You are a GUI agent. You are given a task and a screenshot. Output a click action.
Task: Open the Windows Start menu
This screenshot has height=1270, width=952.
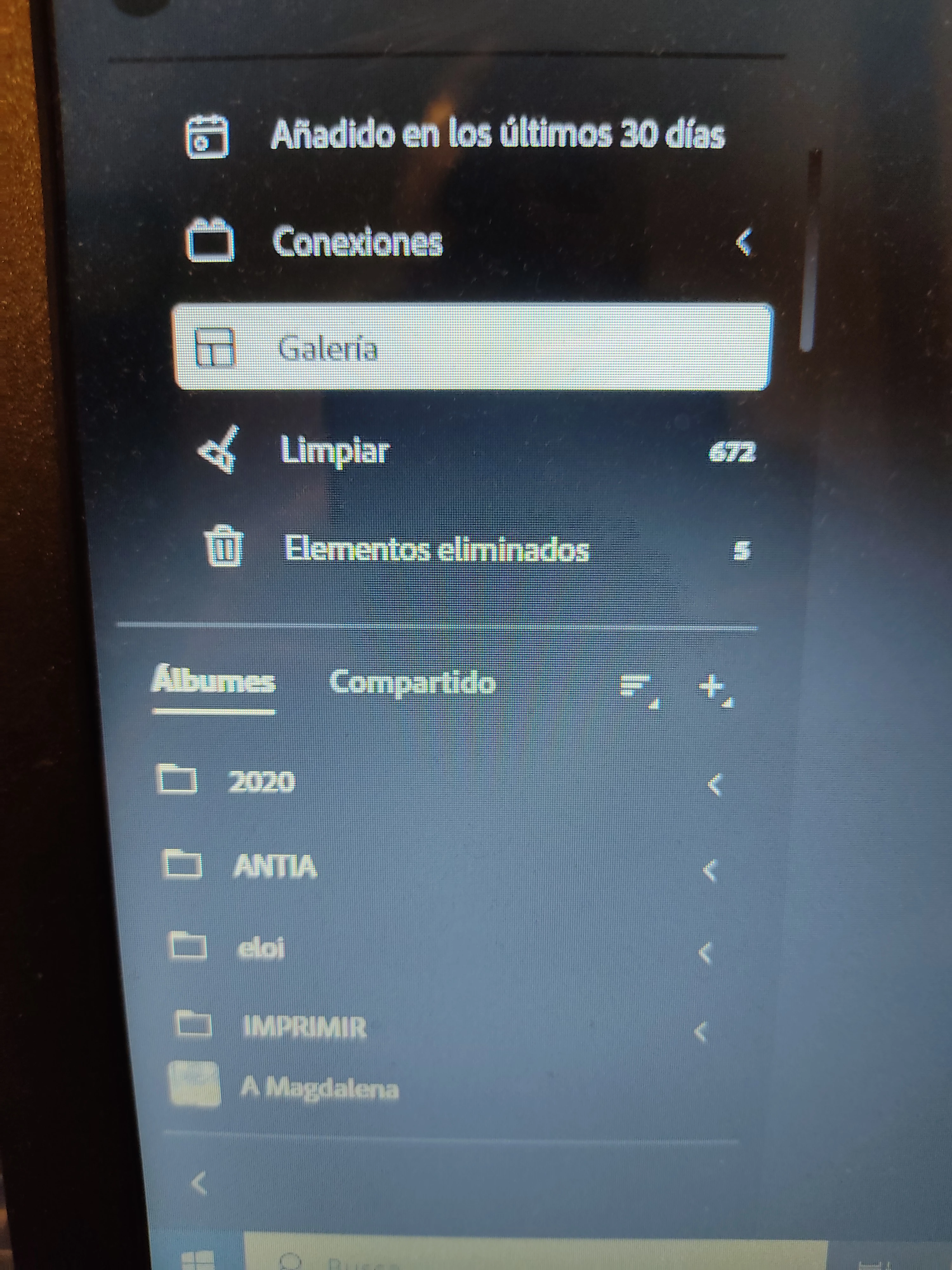[198, 1260]
